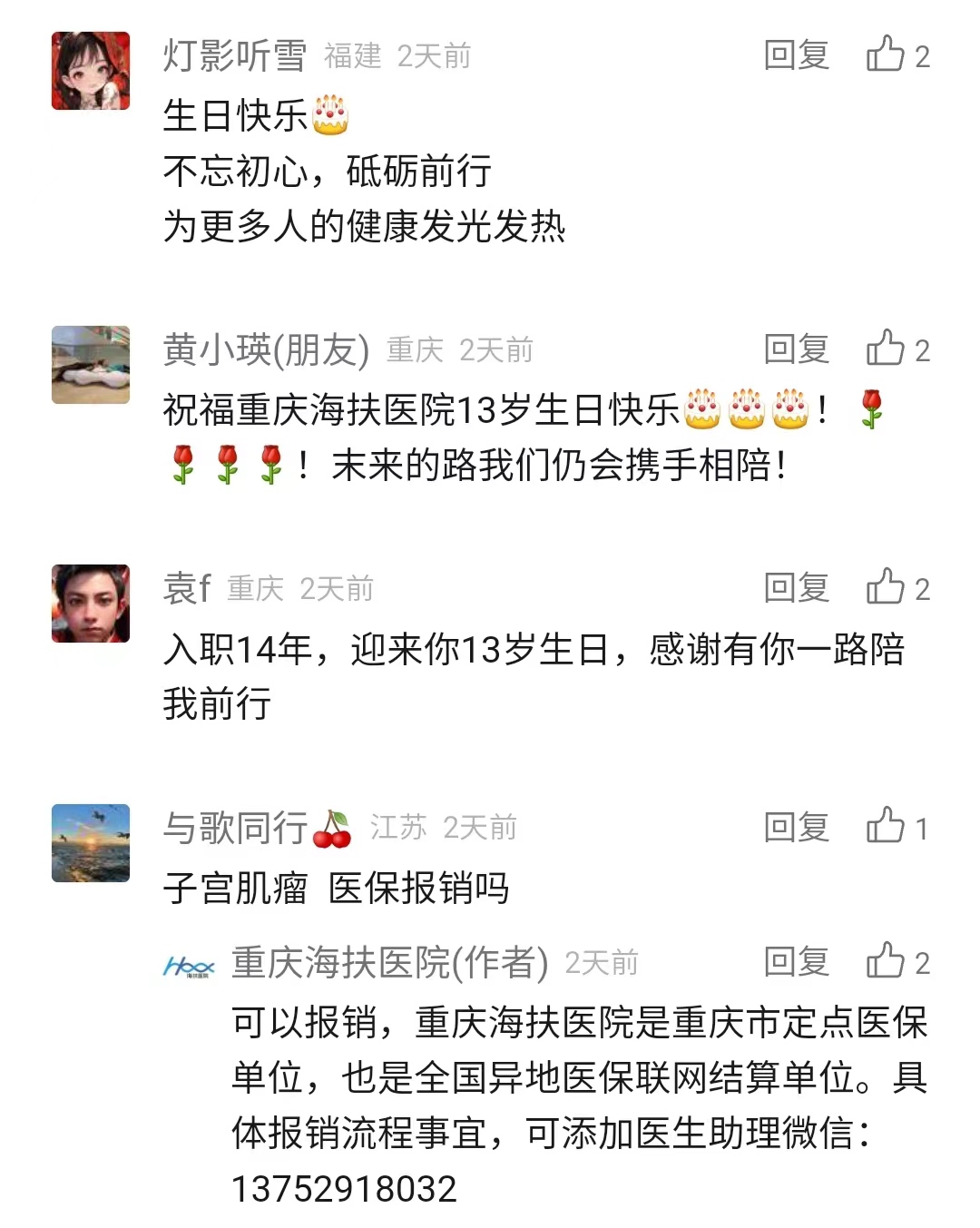Reply to 与歌同行's question
This screenshot has height=1228, width=980.
796,828
